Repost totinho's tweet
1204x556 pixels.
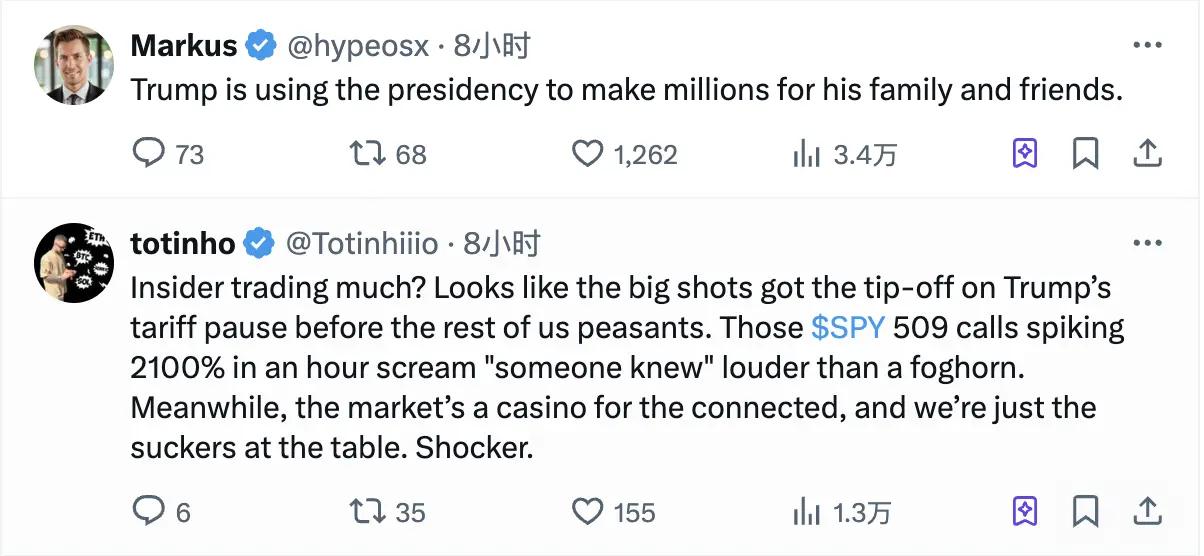[366, 512]
